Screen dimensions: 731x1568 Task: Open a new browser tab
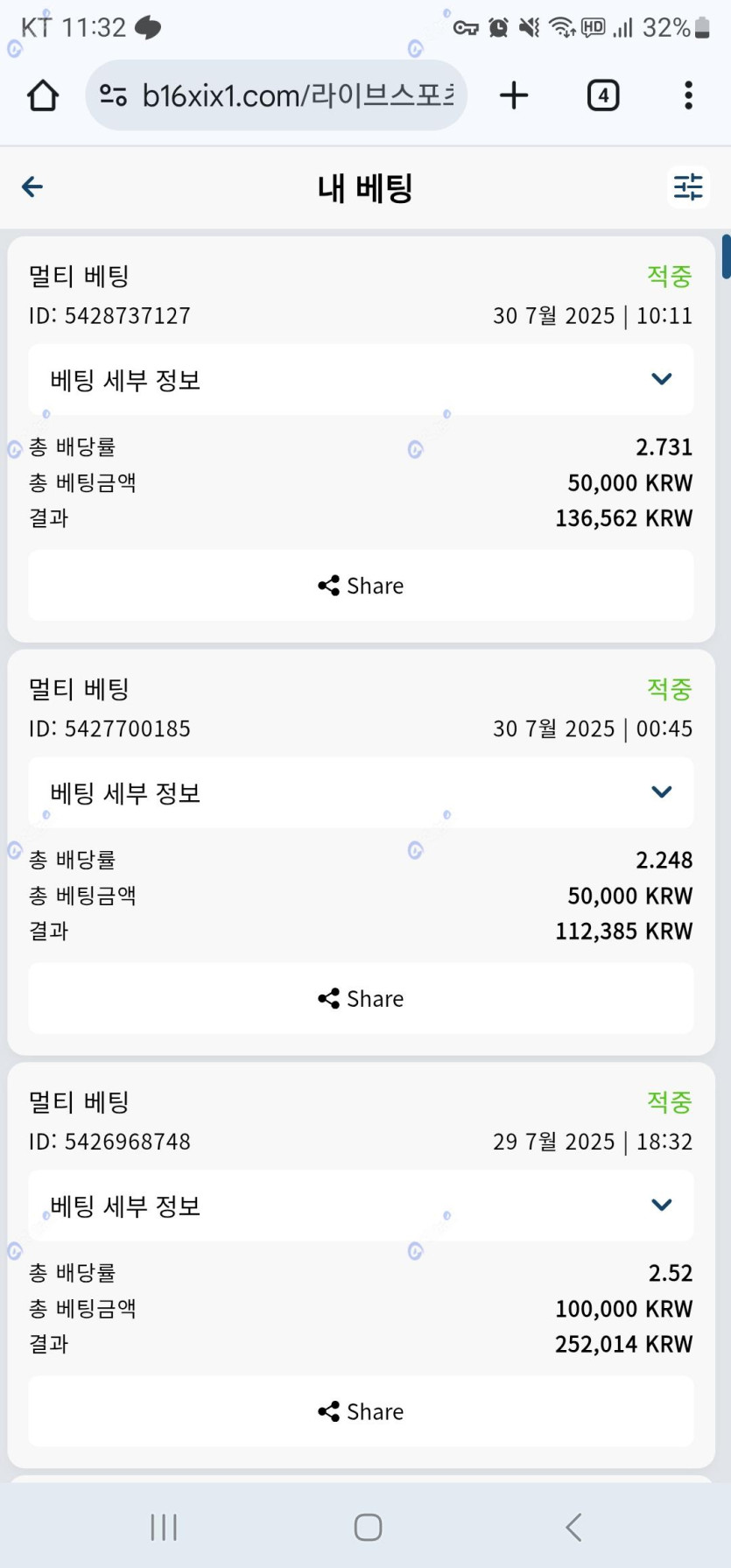pos(514,95)
